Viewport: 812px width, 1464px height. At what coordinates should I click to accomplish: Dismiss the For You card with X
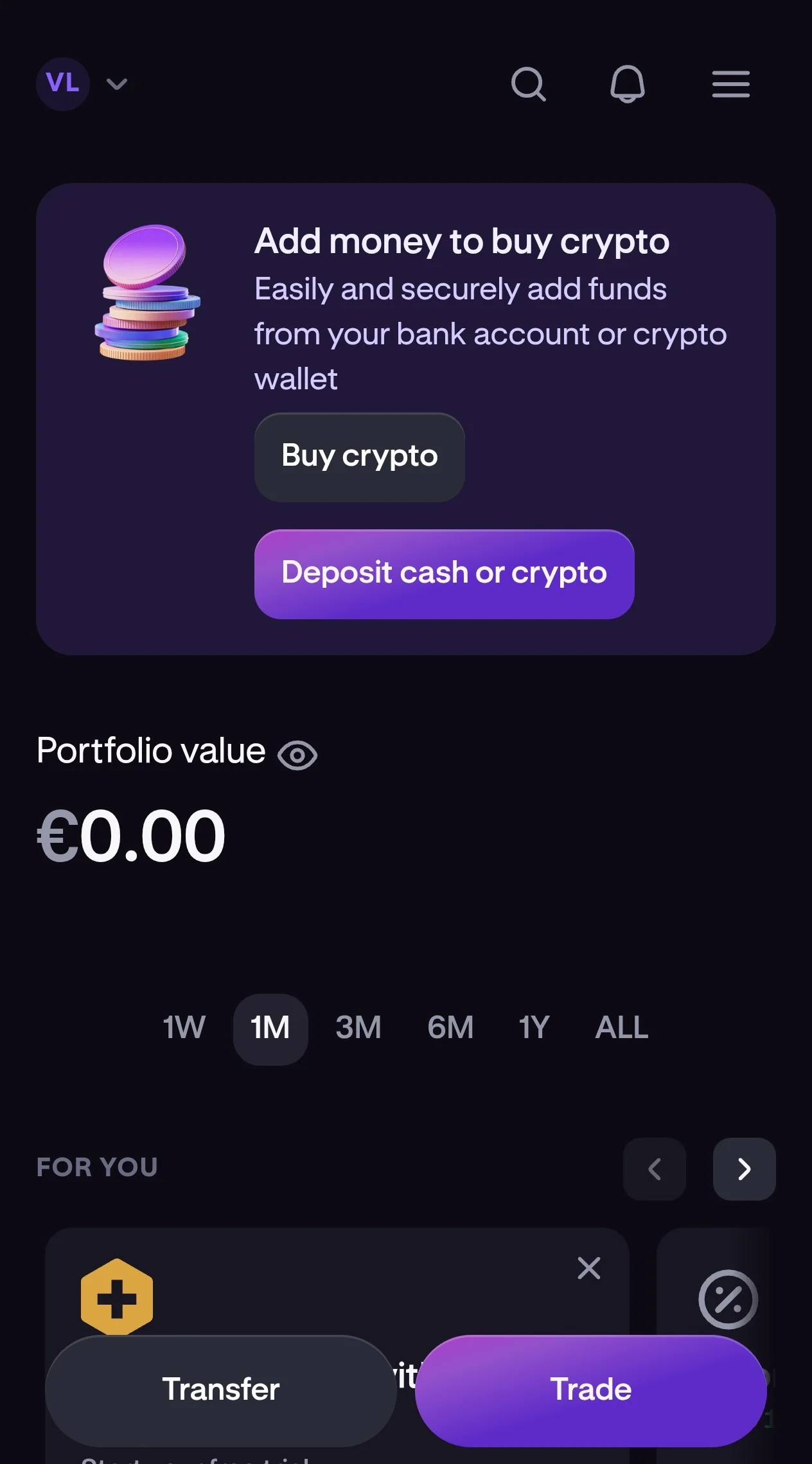588,1268
